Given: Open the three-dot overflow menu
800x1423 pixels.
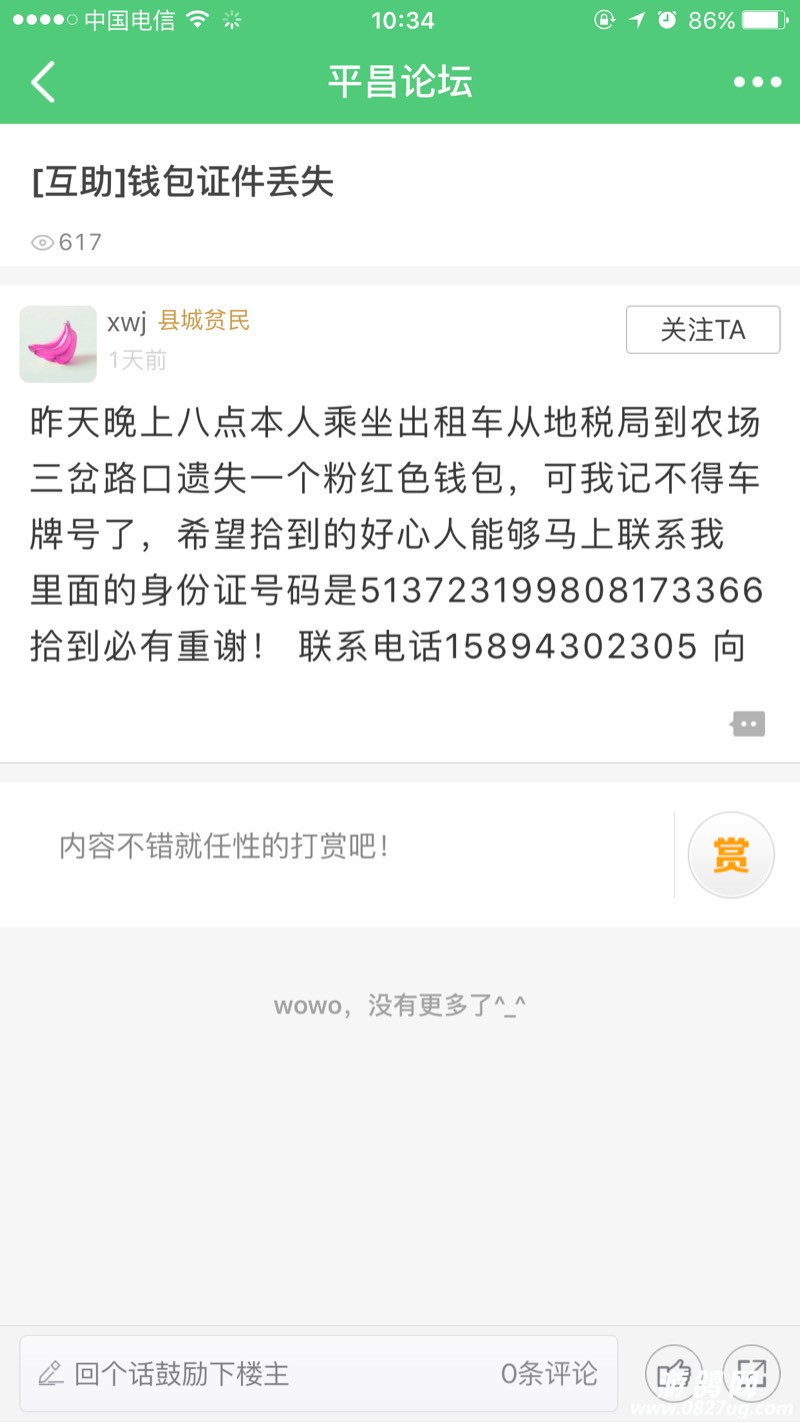Looking at the screenshot, I should tap(757, 82).
